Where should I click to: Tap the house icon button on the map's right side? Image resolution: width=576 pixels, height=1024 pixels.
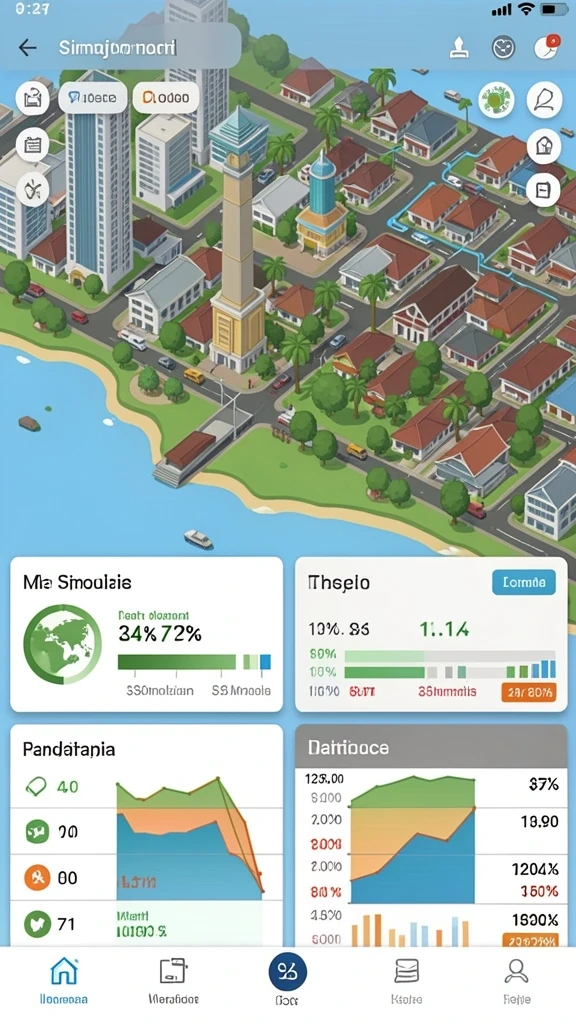point(543,144)
